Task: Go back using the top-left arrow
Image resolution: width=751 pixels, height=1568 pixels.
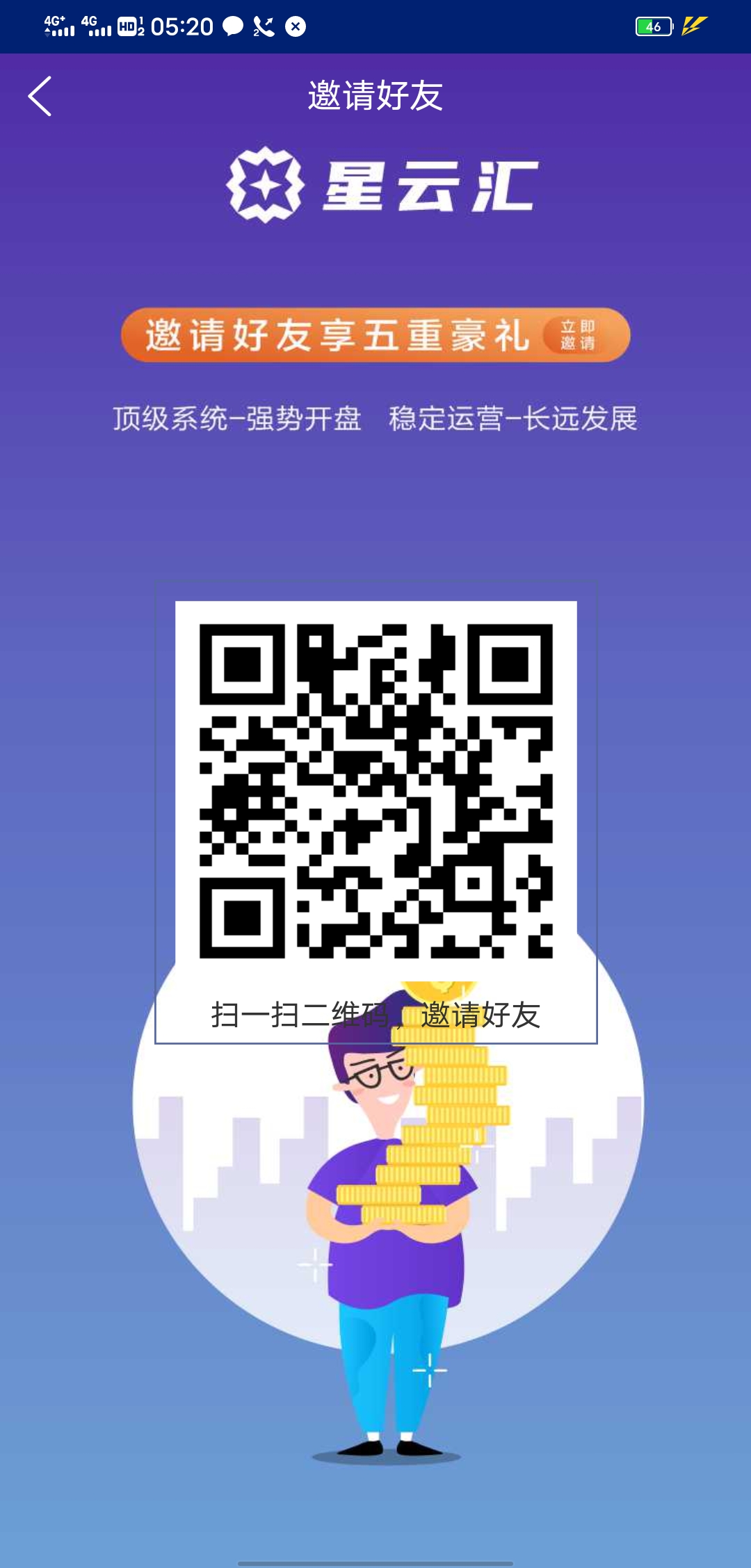Action: click(x=40, y=96)
